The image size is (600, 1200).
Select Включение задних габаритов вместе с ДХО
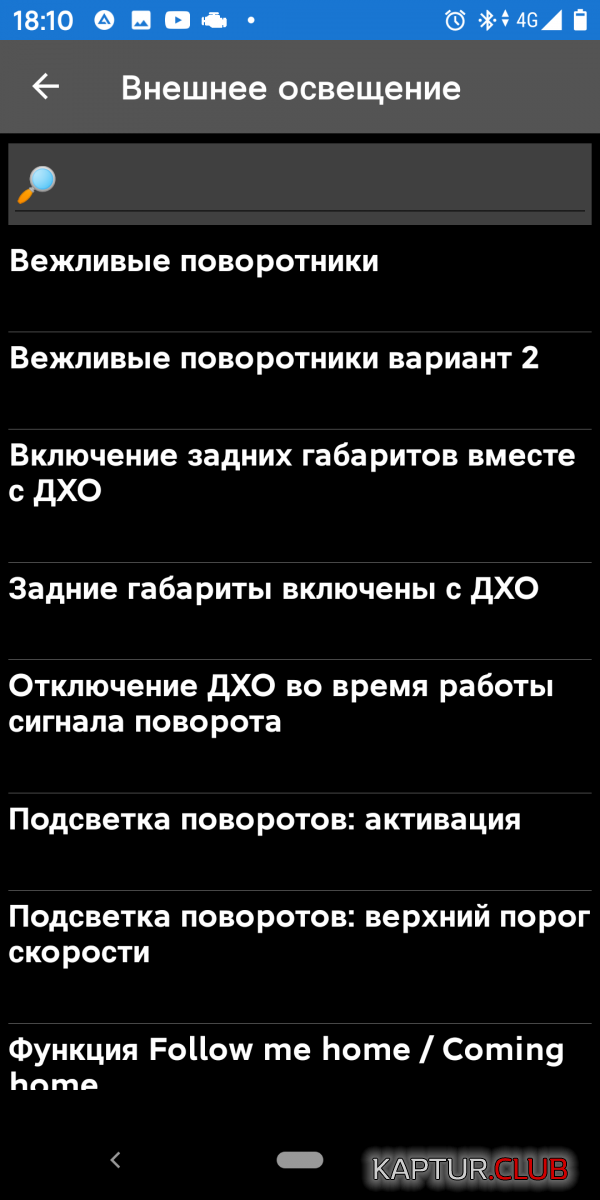coord(300,495)
